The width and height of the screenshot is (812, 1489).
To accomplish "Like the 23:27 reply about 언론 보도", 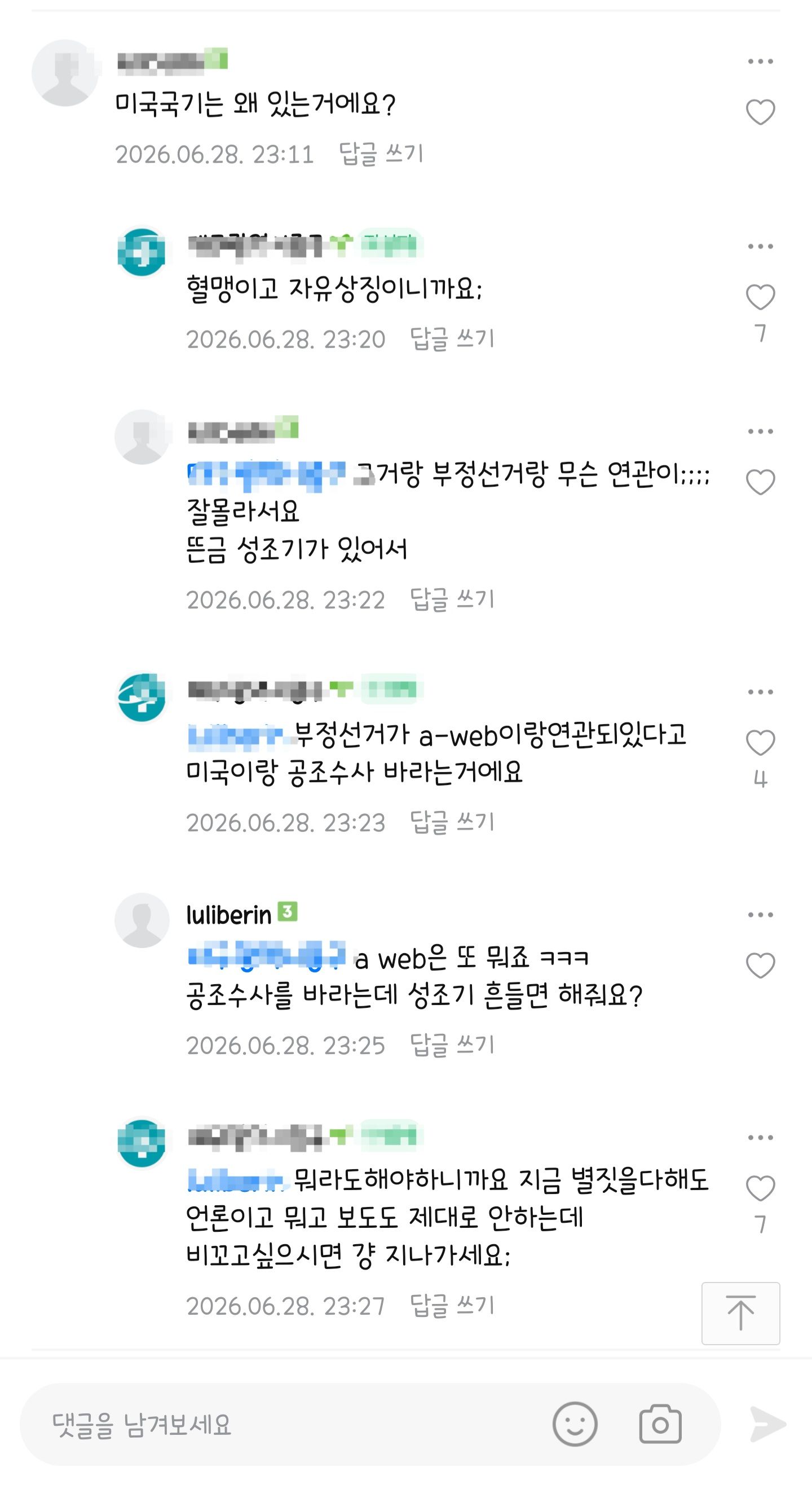I will click(x=760, y=1188).
